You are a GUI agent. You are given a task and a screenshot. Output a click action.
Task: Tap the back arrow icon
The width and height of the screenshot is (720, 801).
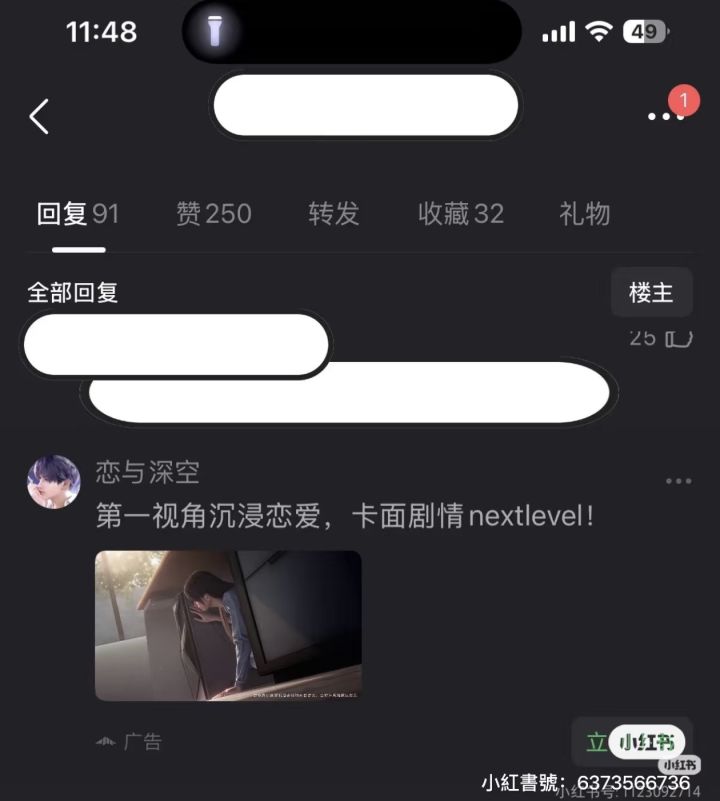40,115
